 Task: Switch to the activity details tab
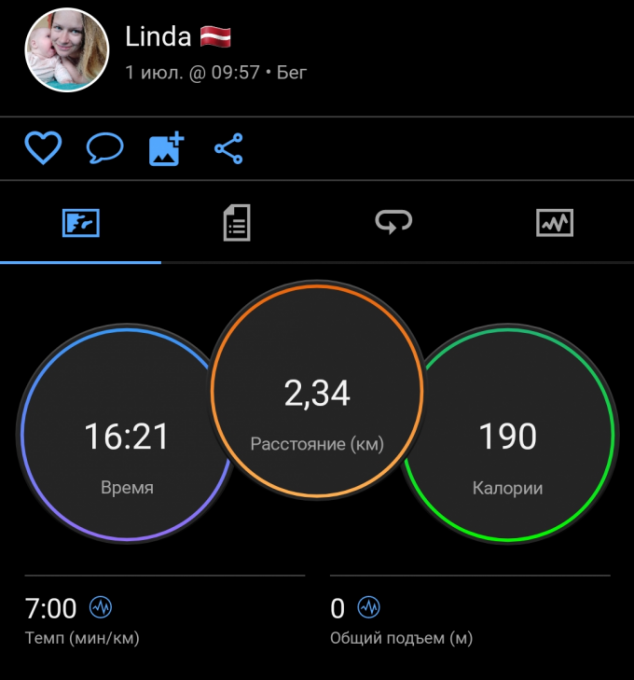coord(236,223)
